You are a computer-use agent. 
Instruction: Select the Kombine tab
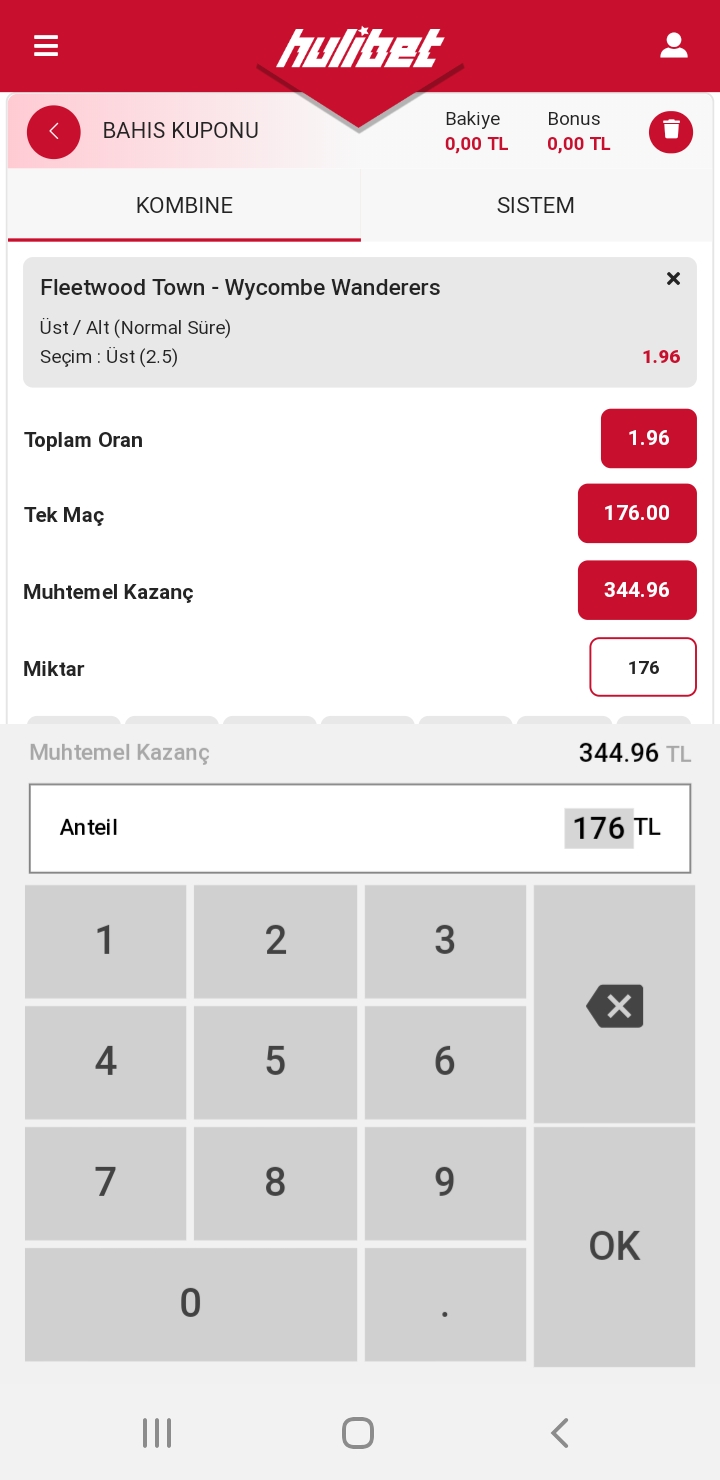pos(184,205)
